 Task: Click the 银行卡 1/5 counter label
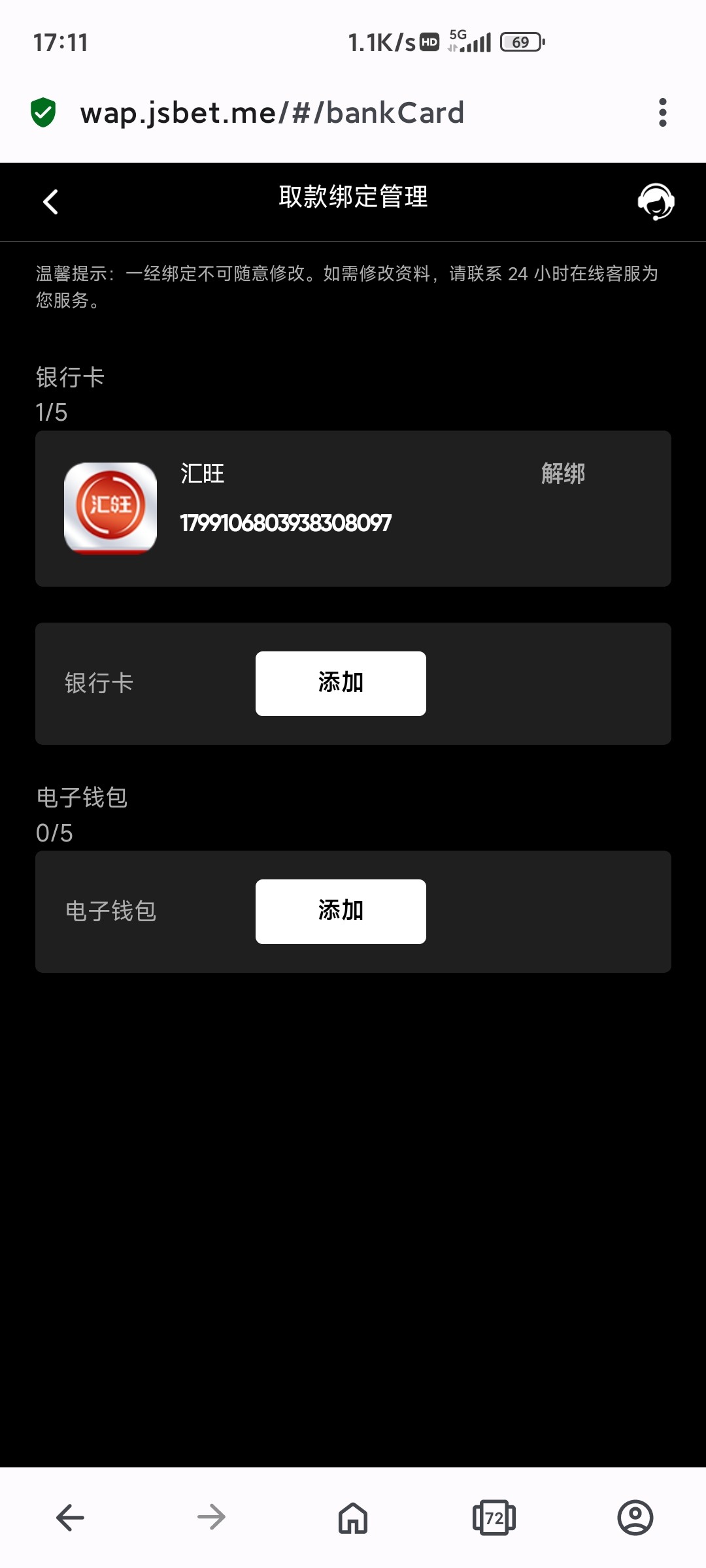pos(54,411)
